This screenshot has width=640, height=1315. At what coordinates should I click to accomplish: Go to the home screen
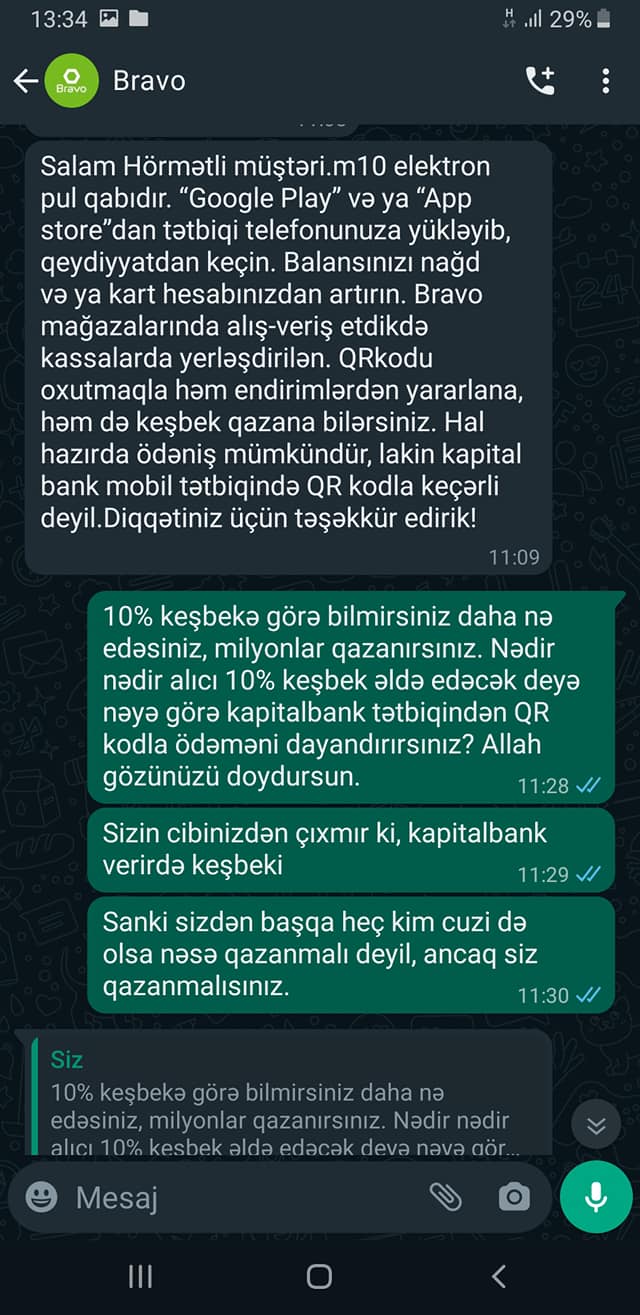click(319, 1275)
